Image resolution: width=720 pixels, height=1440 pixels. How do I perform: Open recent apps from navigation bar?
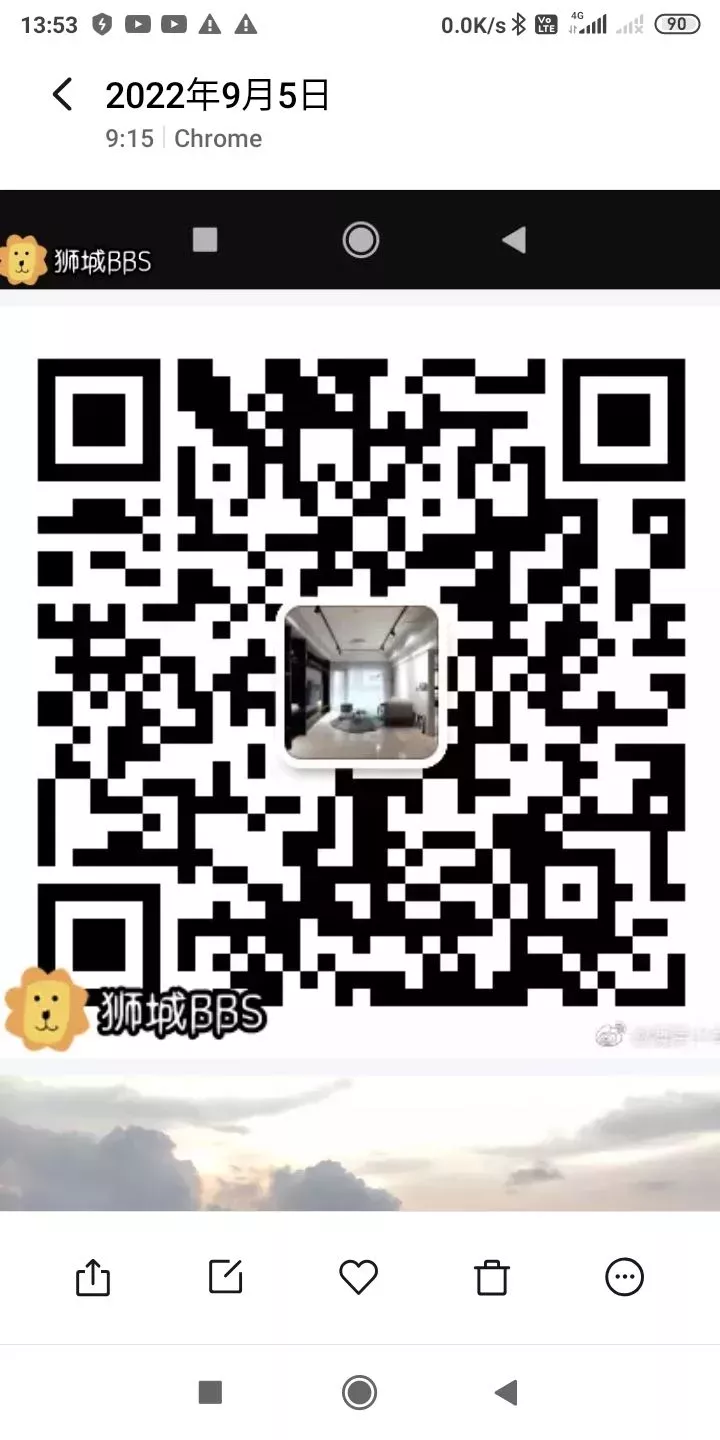coord(210,1392)
